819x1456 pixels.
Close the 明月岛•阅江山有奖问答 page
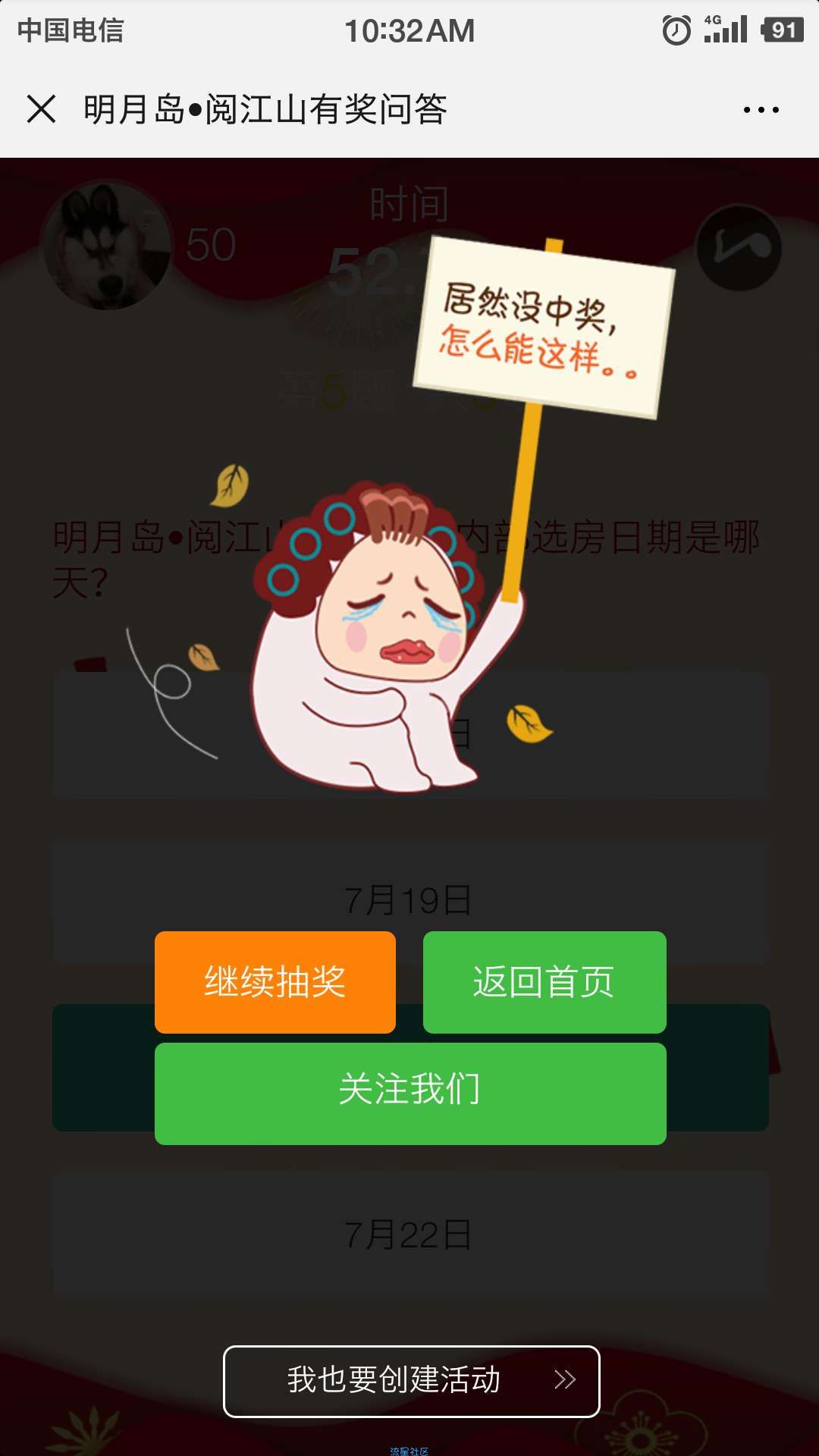42,109
